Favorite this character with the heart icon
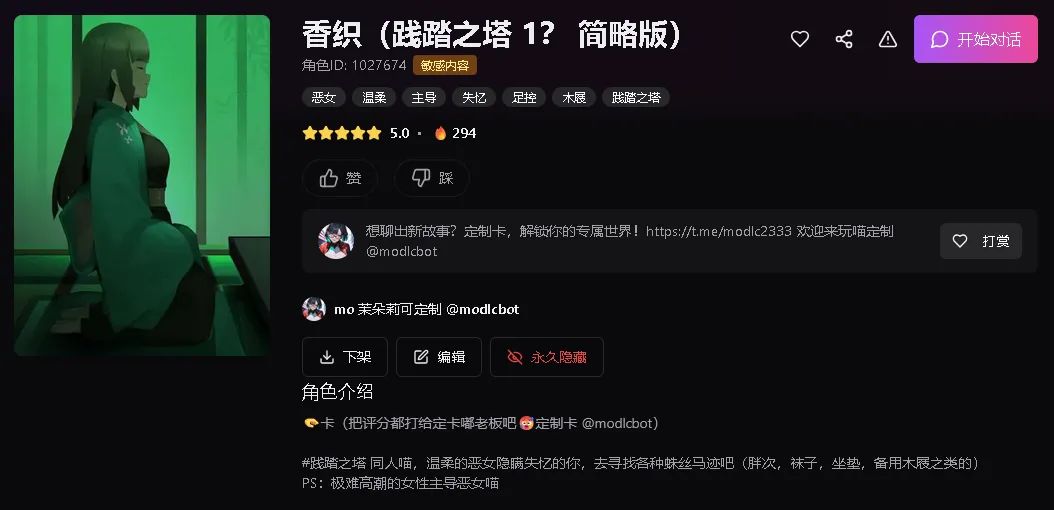This screenshot has height=510, width=1054. [x=799, y=39]
